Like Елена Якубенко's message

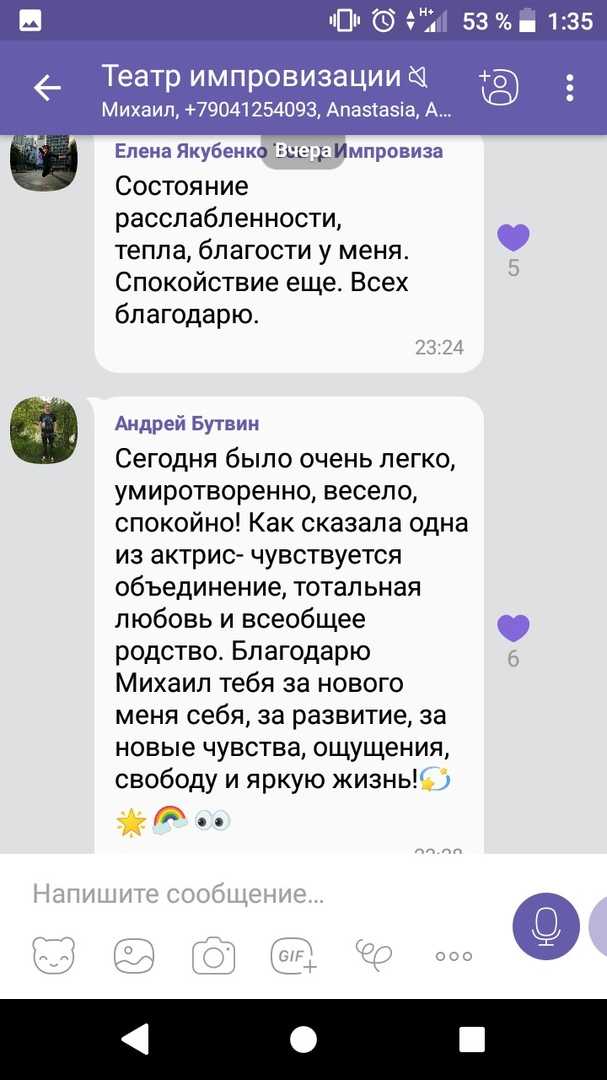click(513, 238)
